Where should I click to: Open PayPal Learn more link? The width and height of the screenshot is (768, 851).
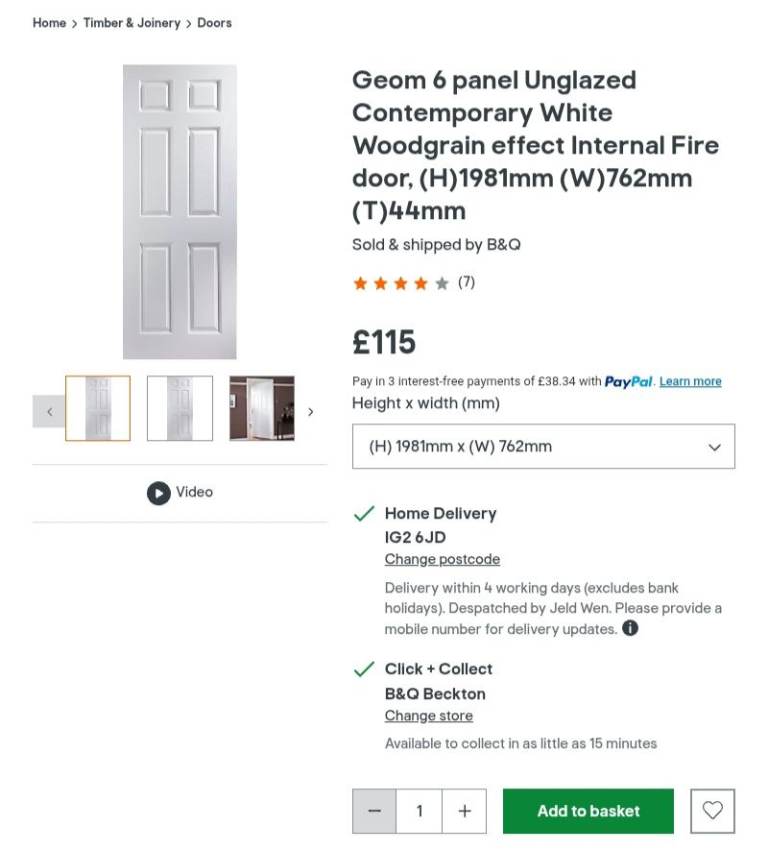coord(690,381)
